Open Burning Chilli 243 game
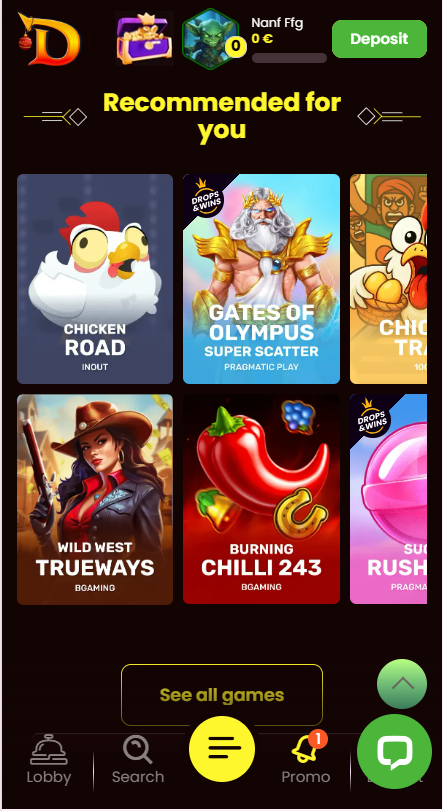443x811 pixels. tap(262, 499)
